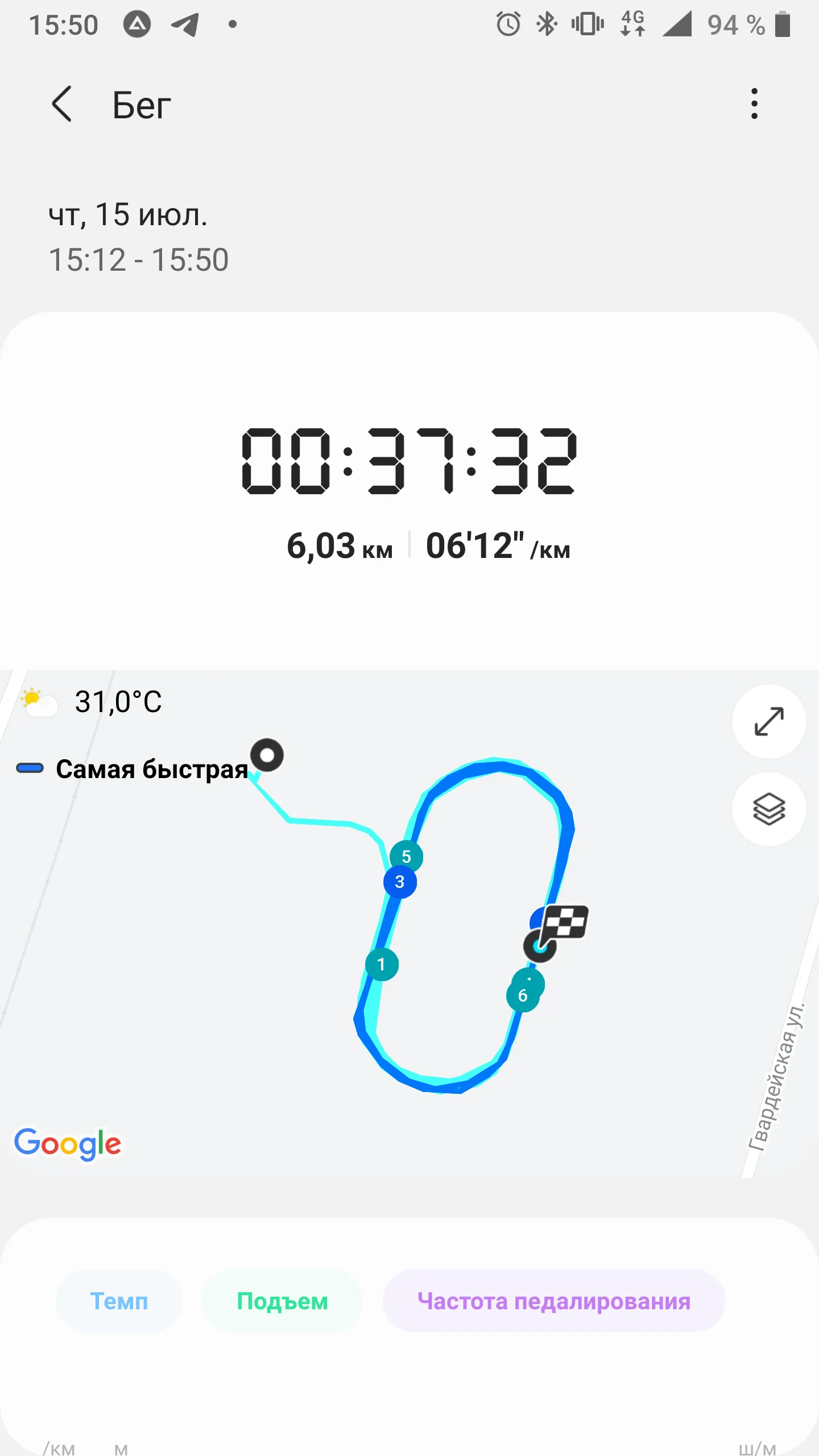This screenshot has width=819, height=1456.
Task: Go back from the Бег screen
Action: (x=62, y=104)
